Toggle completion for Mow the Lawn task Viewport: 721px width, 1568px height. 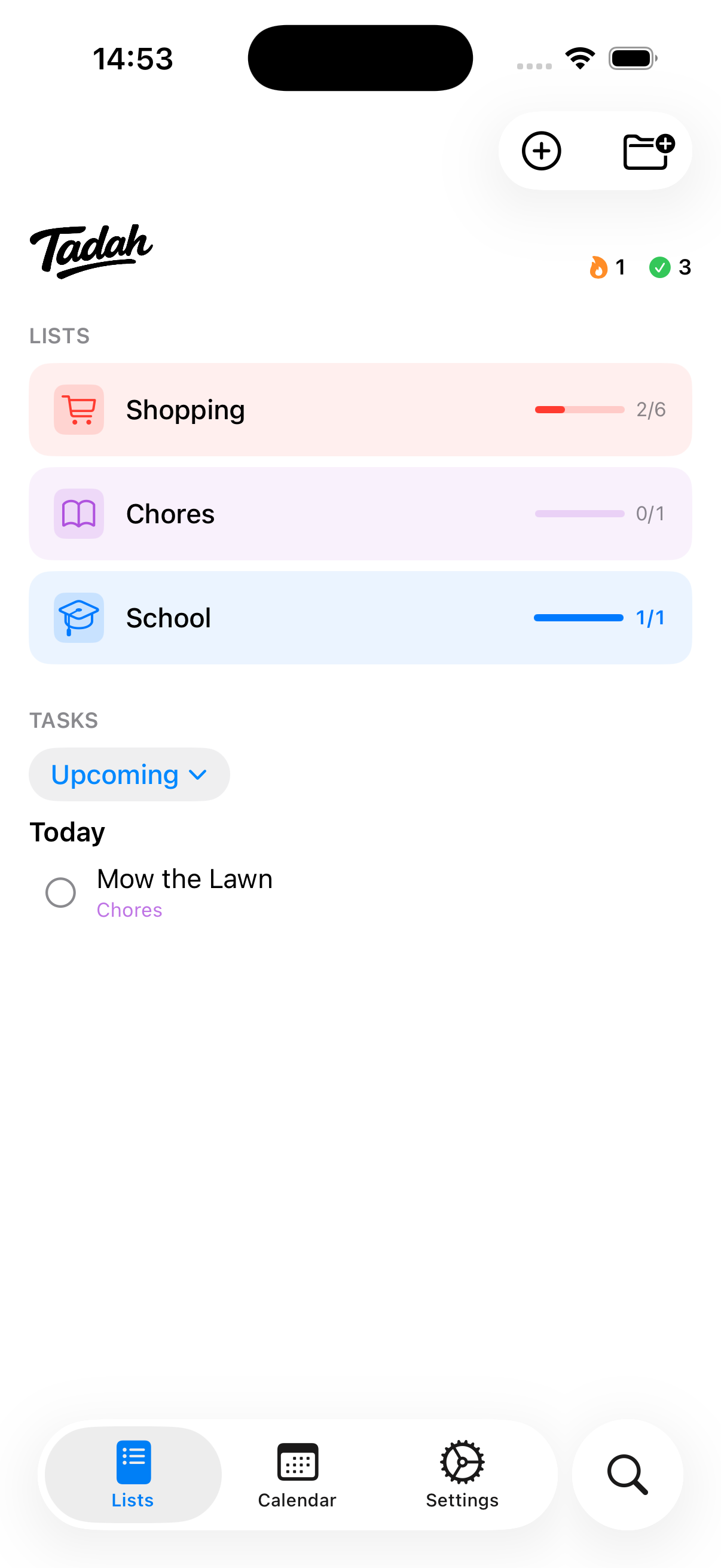point(60,892)
